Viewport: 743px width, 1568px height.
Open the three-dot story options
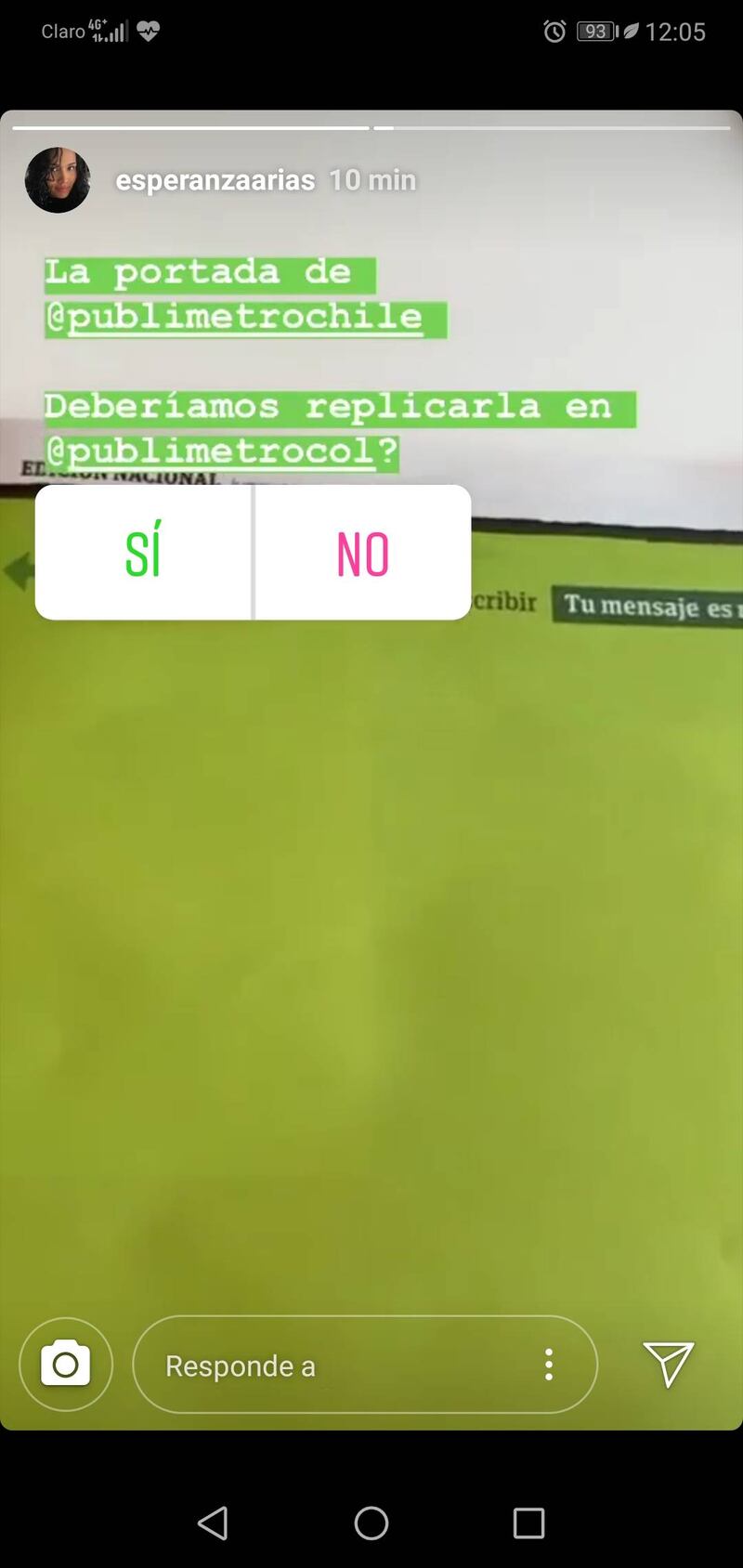549,1365
